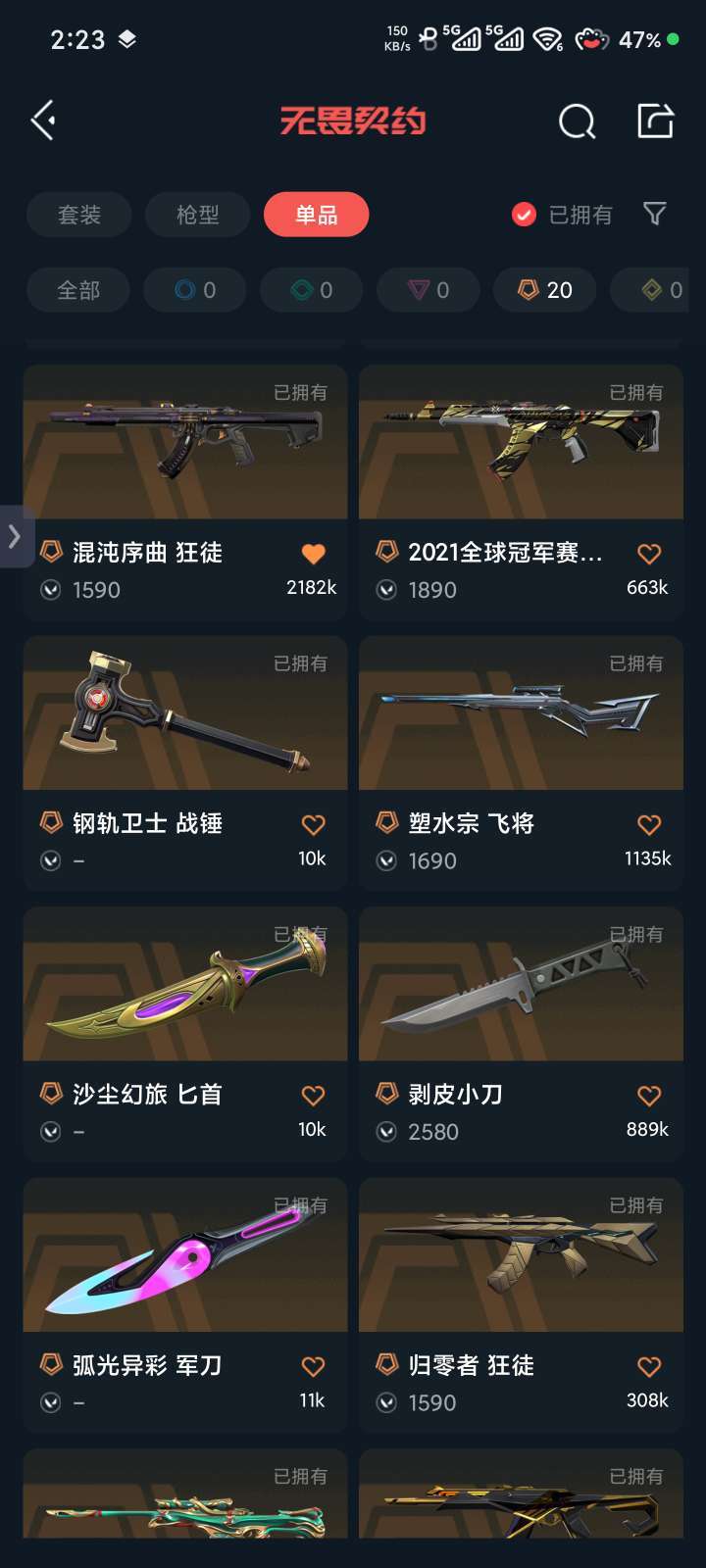Unfavorite 混沌序曲 狂徒 by tapping its heart
706x1568 pixels.
pos(312,553)
